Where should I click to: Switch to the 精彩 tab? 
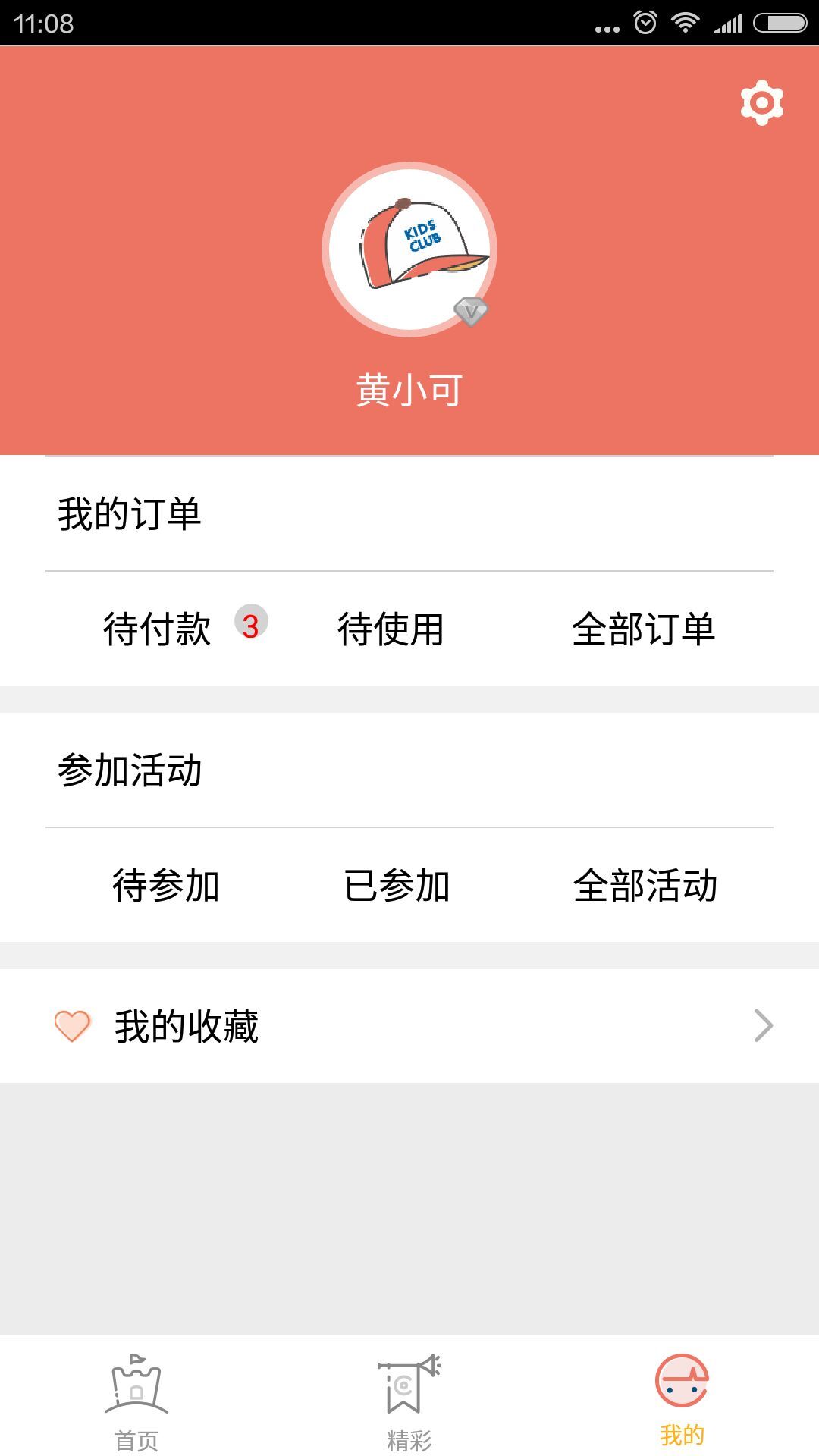409,1400
